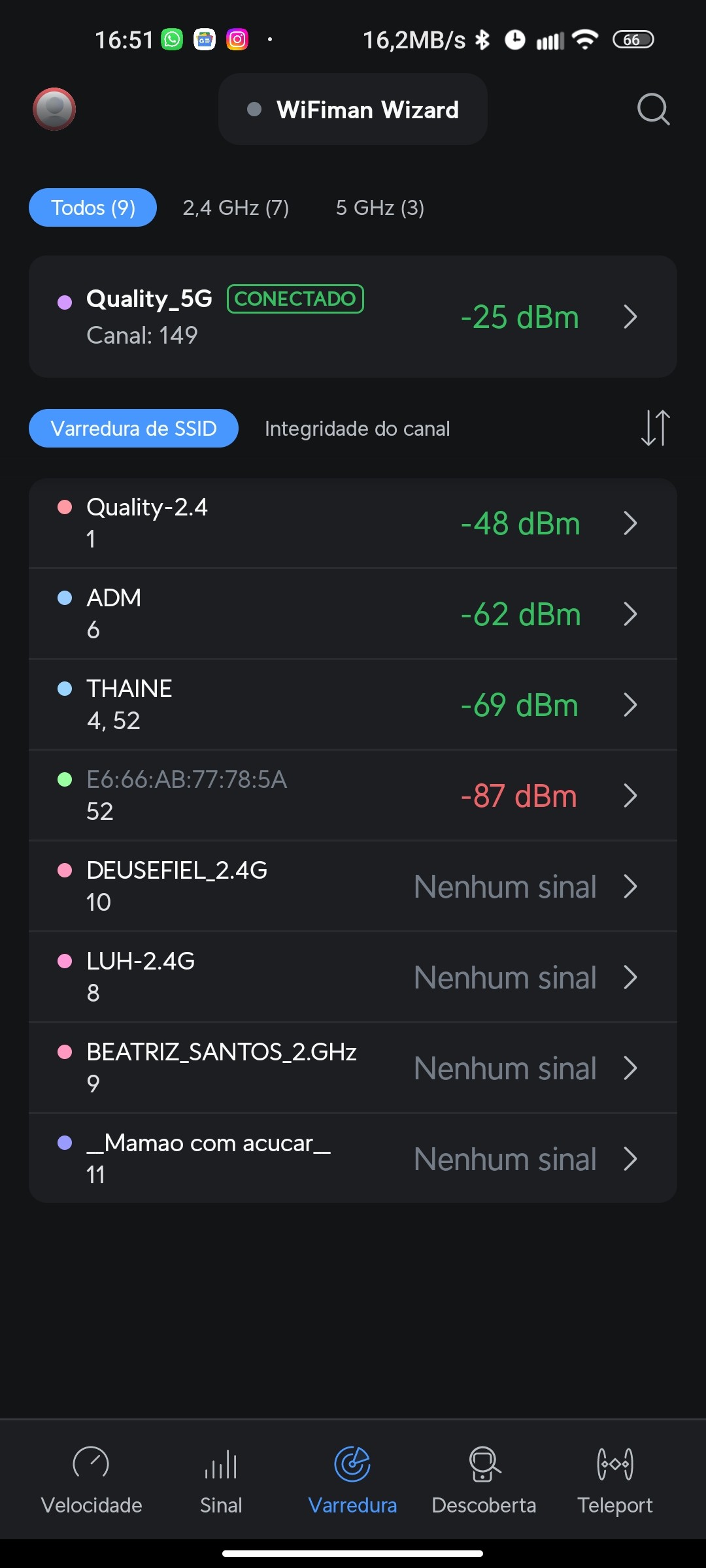View the LUH-2.4G network
706x1568 pixels.
(353, 977)
